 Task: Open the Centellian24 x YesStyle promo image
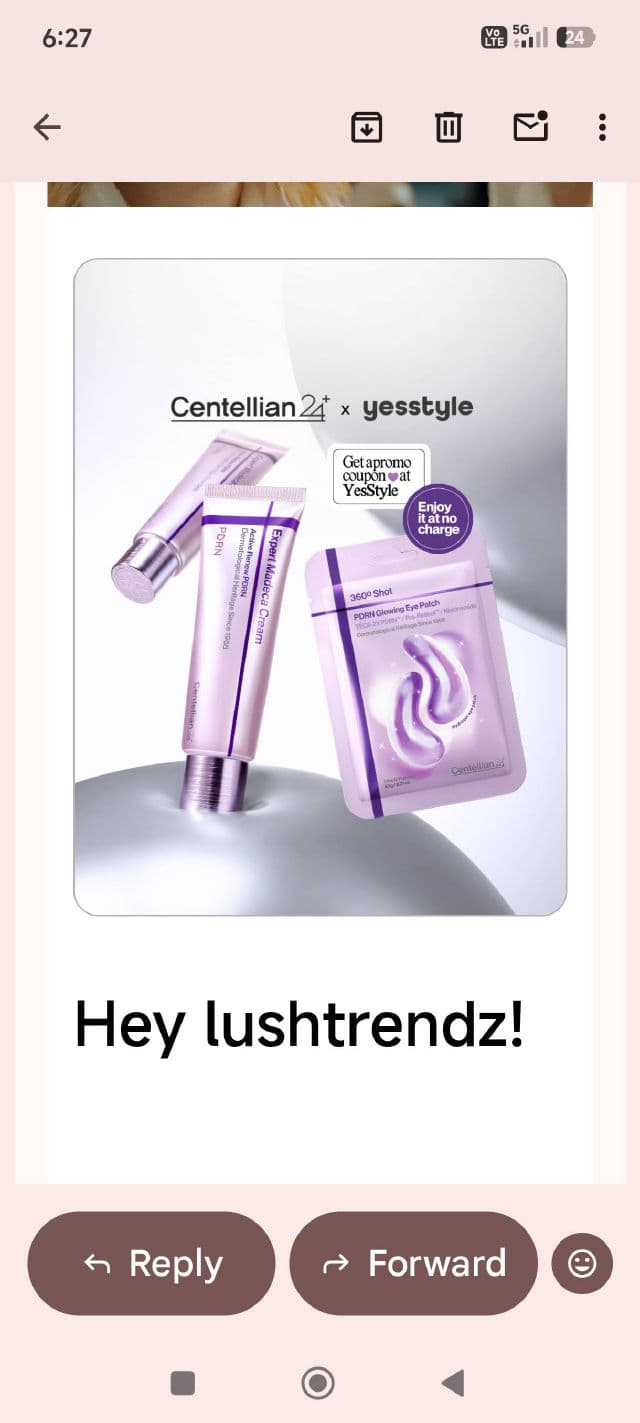pos(320,587)
